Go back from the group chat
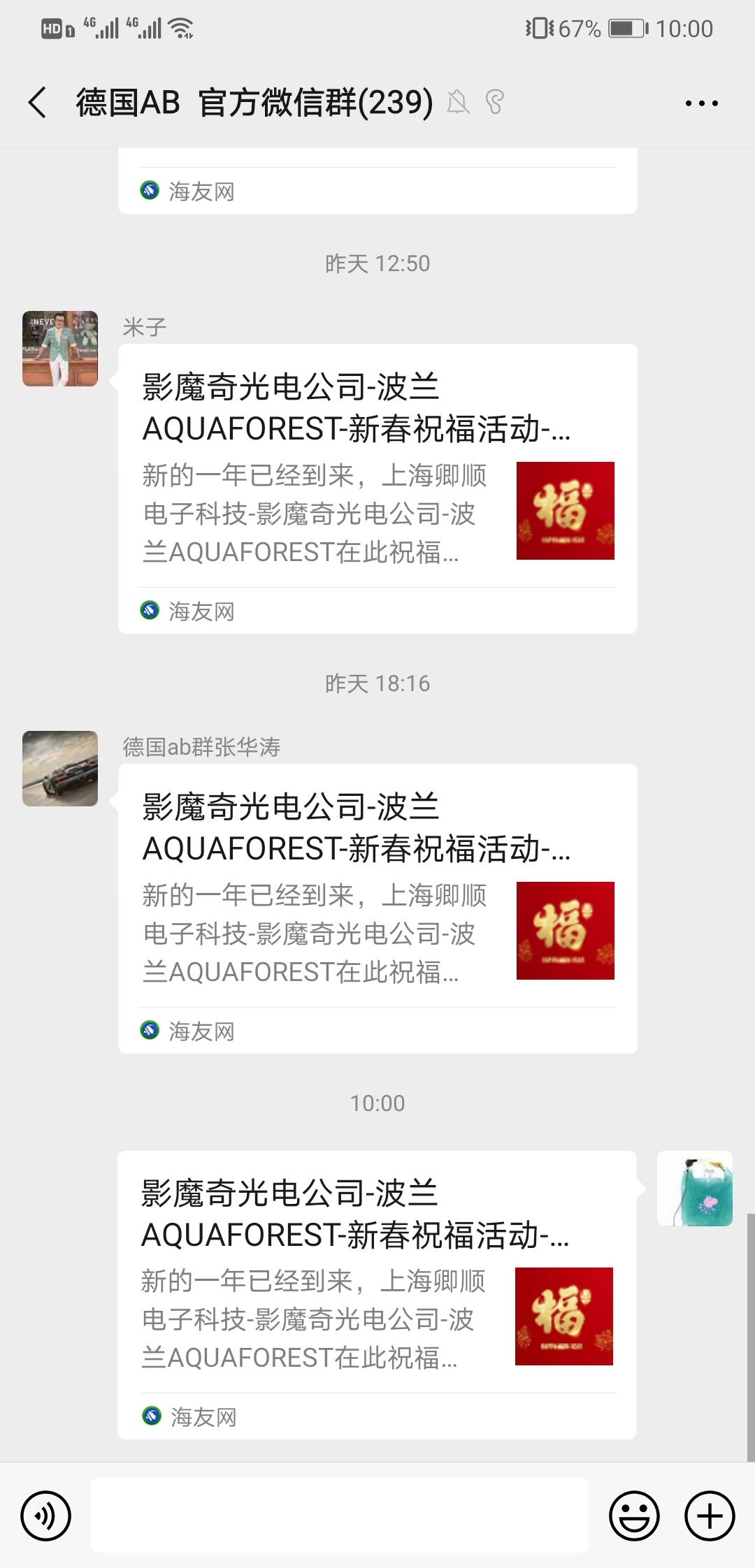The height and width of the screenshot is (1568, 755). coord(38,103)
